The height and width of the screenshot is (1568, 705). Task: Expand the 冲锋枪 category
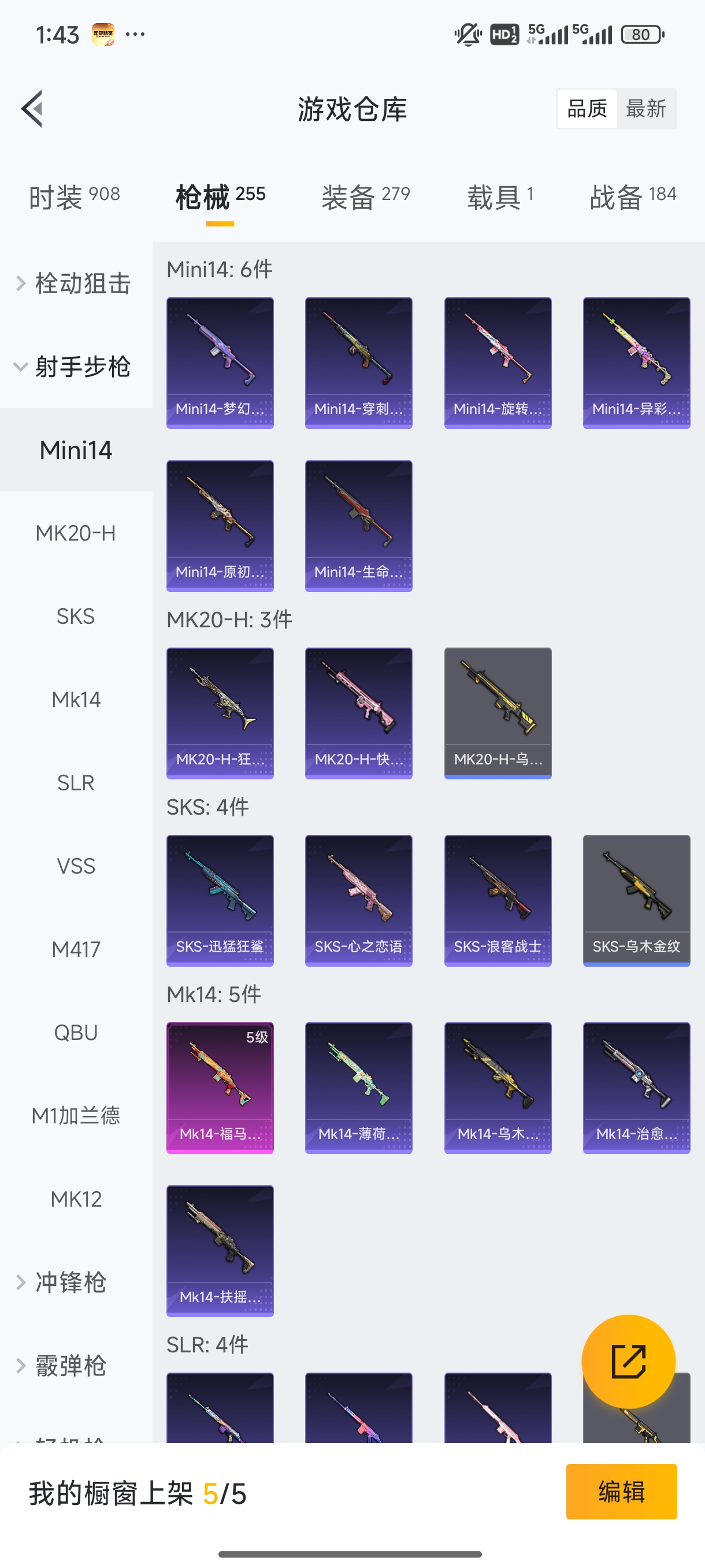point(70,1282)
